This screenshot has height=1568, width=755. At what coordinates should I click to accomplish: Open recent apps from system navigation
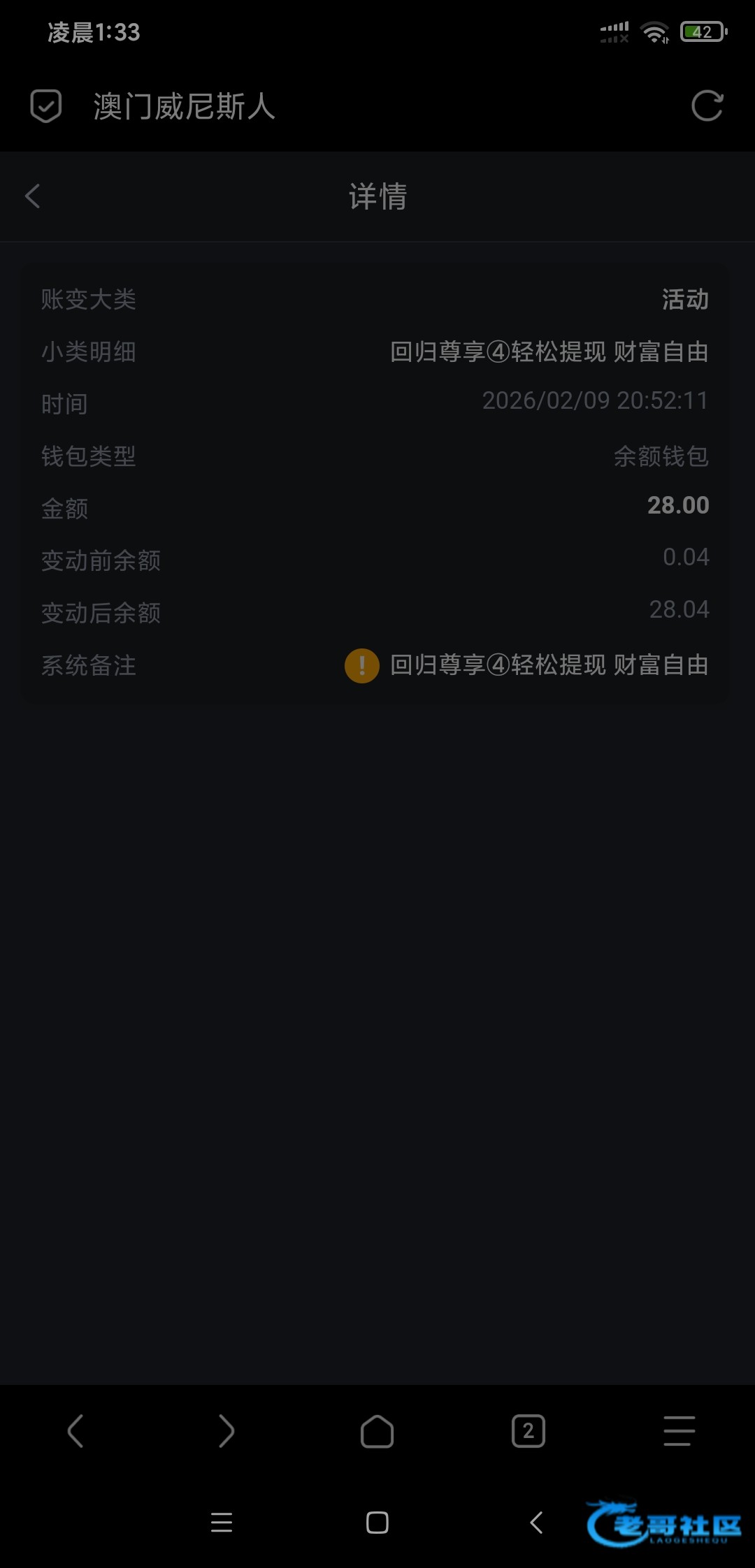click(222, 1522)
